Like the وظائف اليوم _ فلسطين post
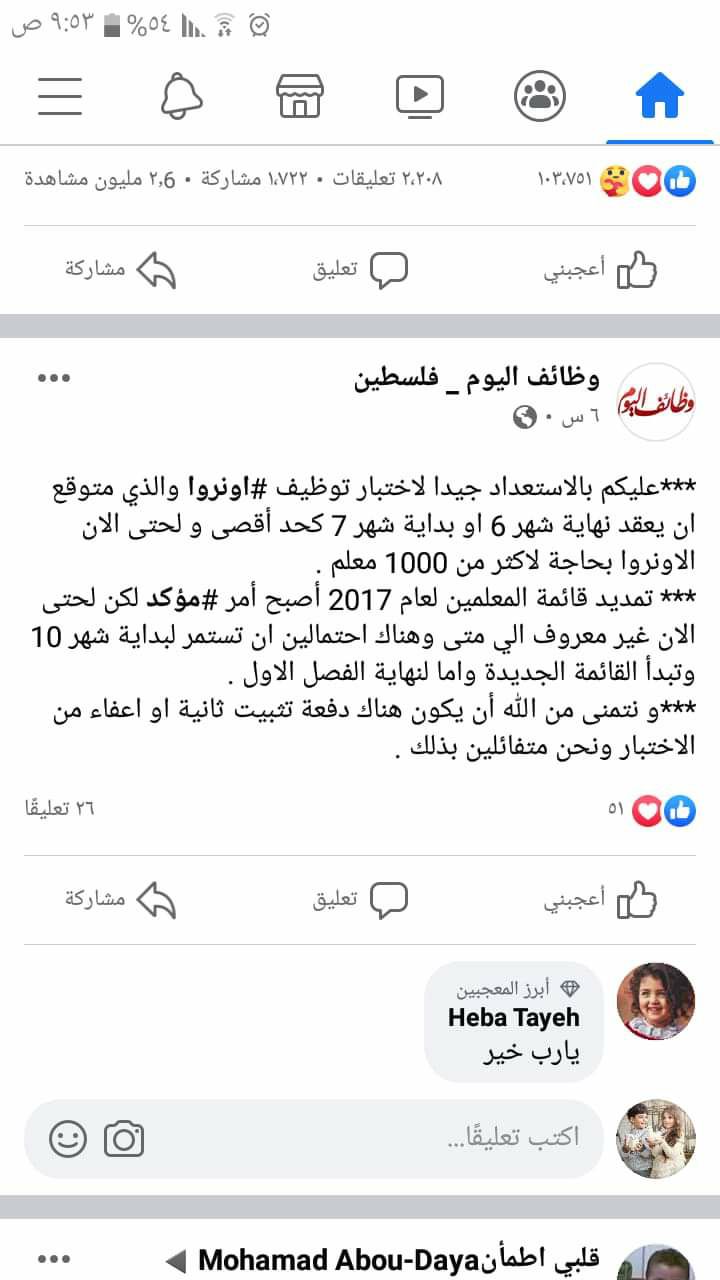This screenshot has height=1280, width=720. pyautogui.click(x=600, y=899)
